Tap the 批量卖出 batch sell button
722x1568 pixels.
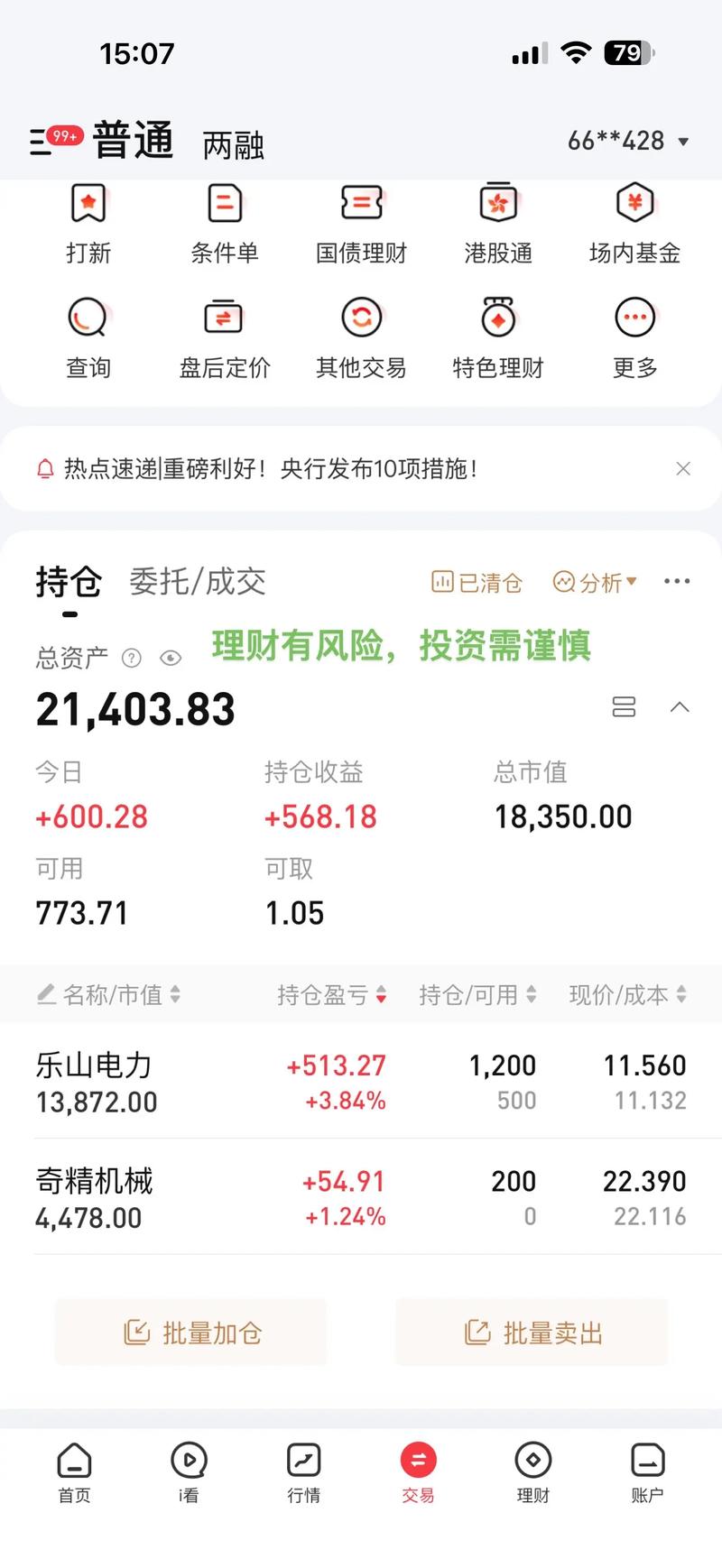532,1332
